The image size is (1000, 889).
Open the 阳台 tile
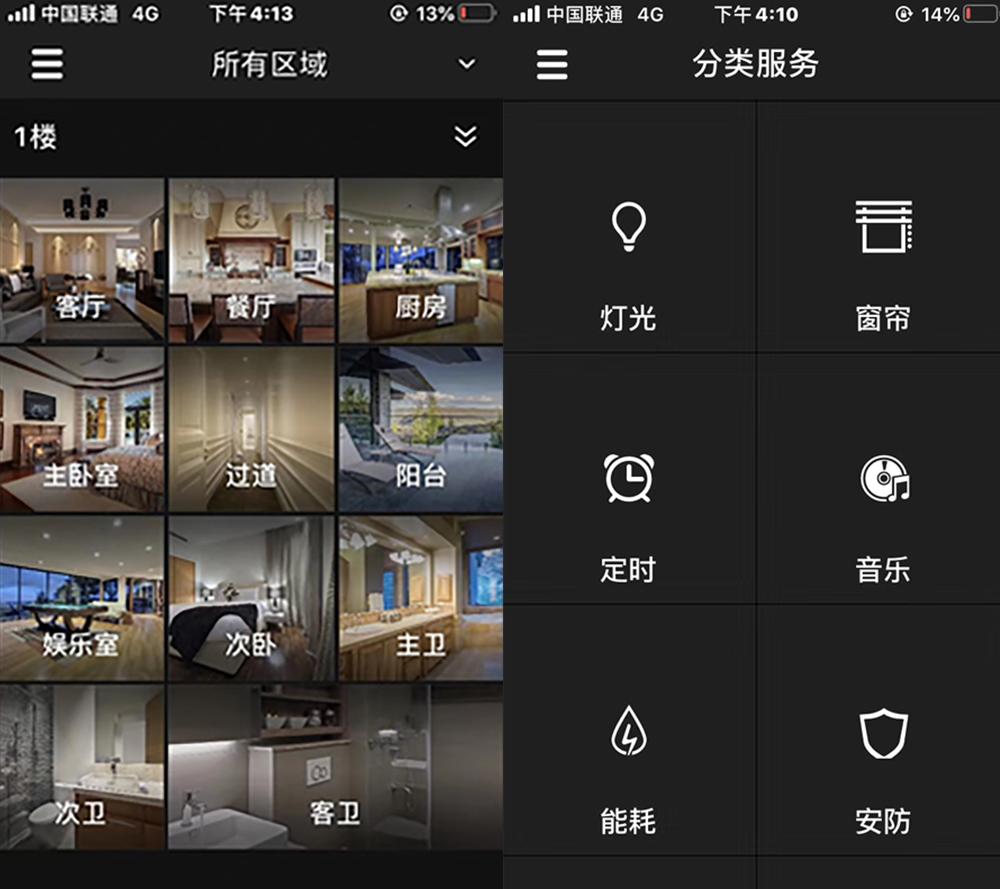pos(421,430)
